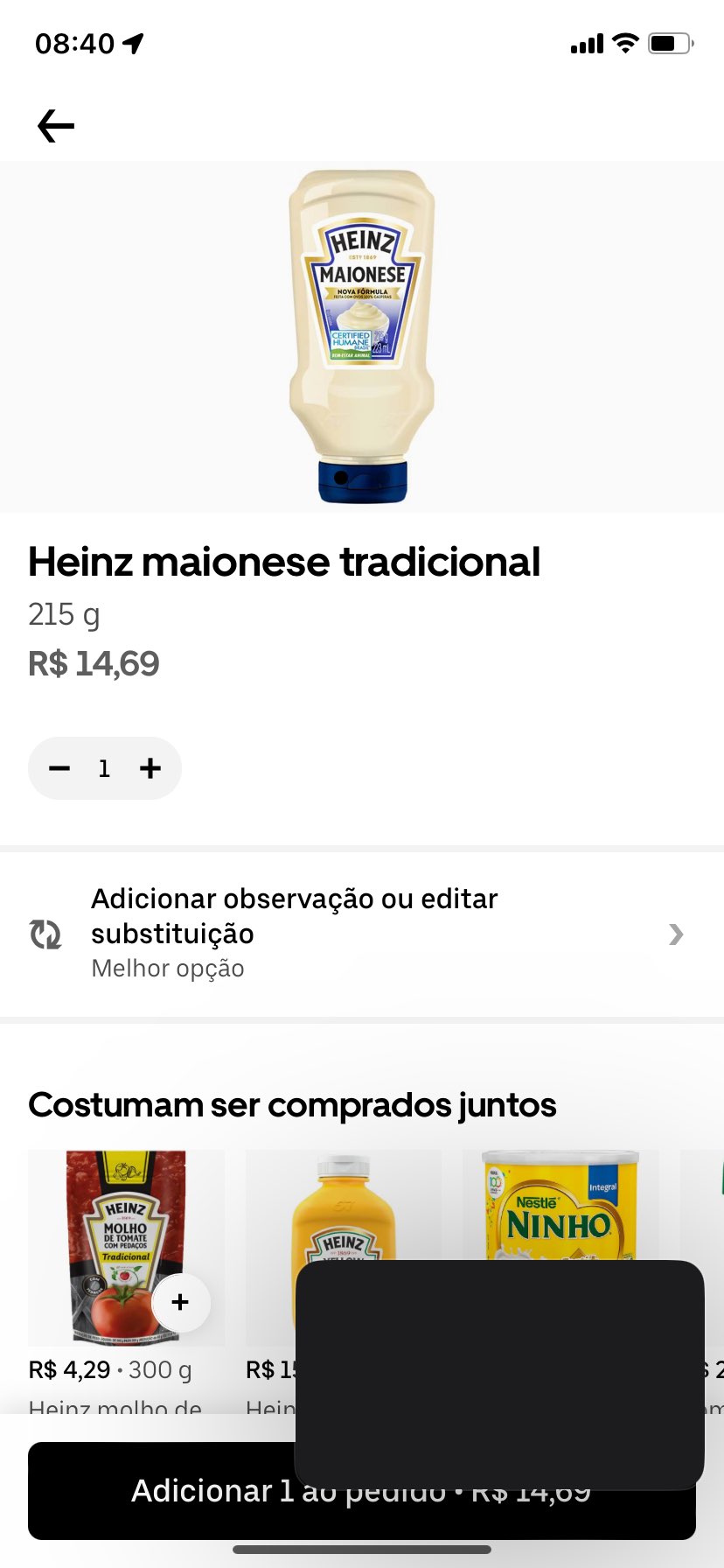This screenshot has height=1568, width=724.
Task: Increase the quantity with the plus button
Action: (x=150, y=768)
